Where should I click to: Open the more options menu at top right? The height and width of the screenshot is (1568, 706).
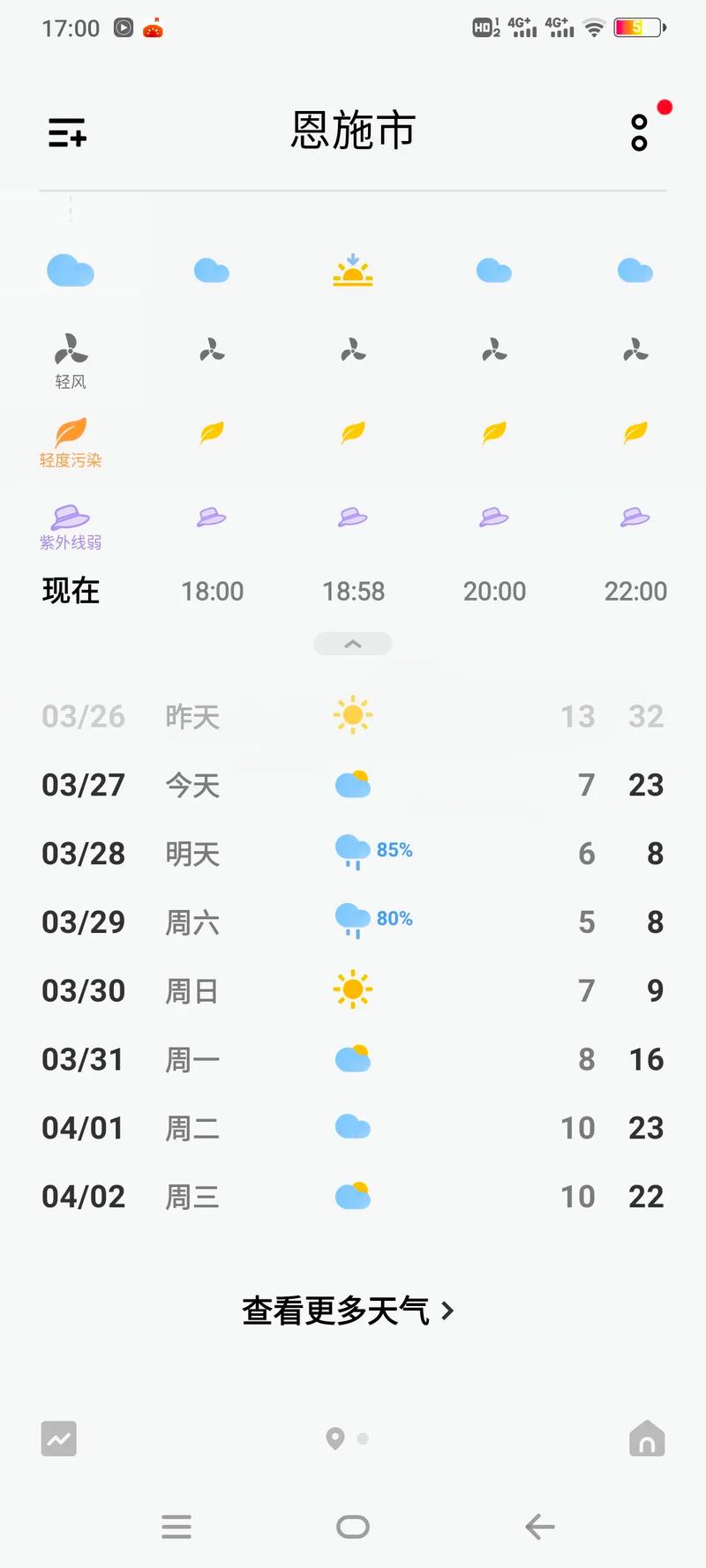pos(638,132)
